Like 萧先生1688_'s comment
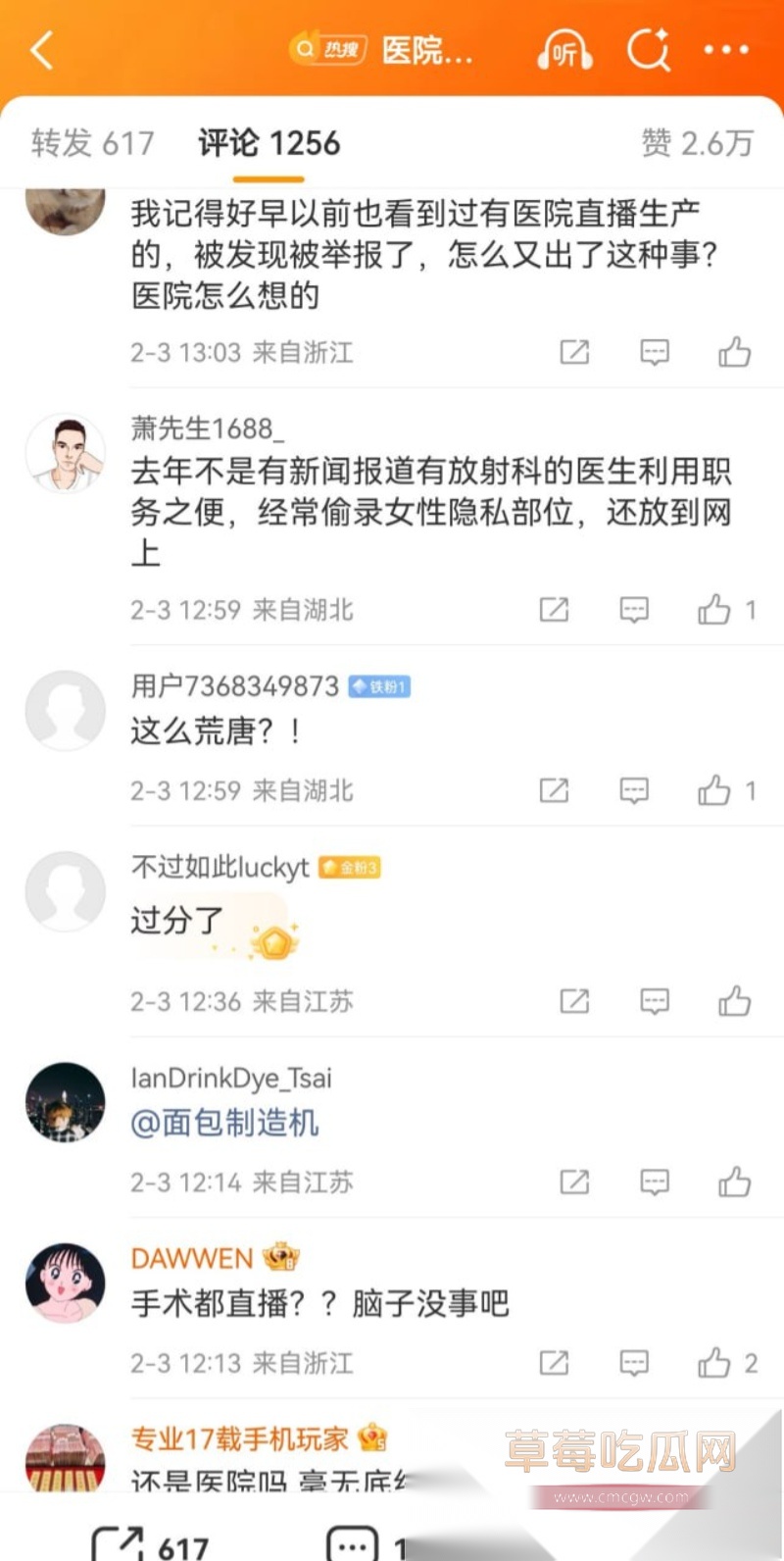This screenshot has width=784, height=1561. pos(714,609)
